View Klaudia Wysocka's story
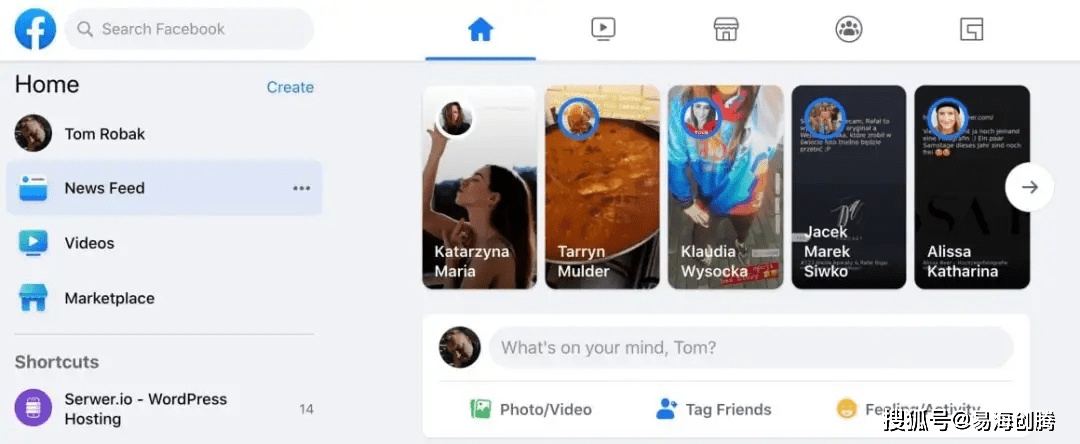Image resolution: width=1080 pixels, height=444 pixels. pos(725,187)
